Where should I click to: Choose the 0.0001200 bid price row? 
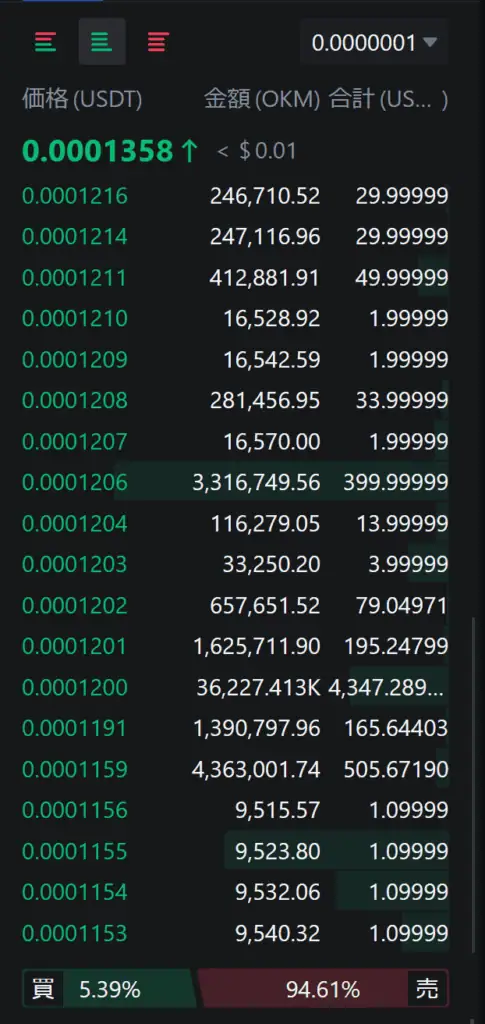point(235,688)
